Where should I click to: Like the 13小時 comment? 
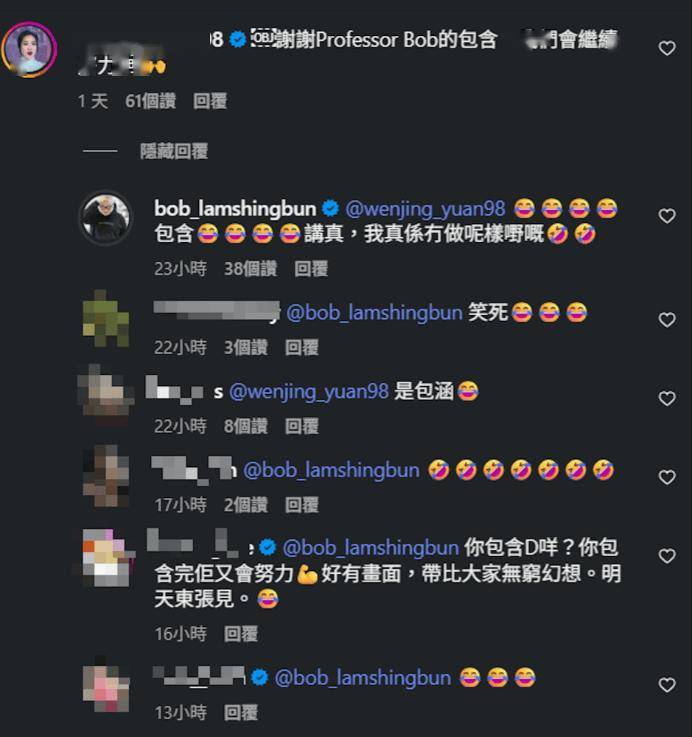(667, 685)
